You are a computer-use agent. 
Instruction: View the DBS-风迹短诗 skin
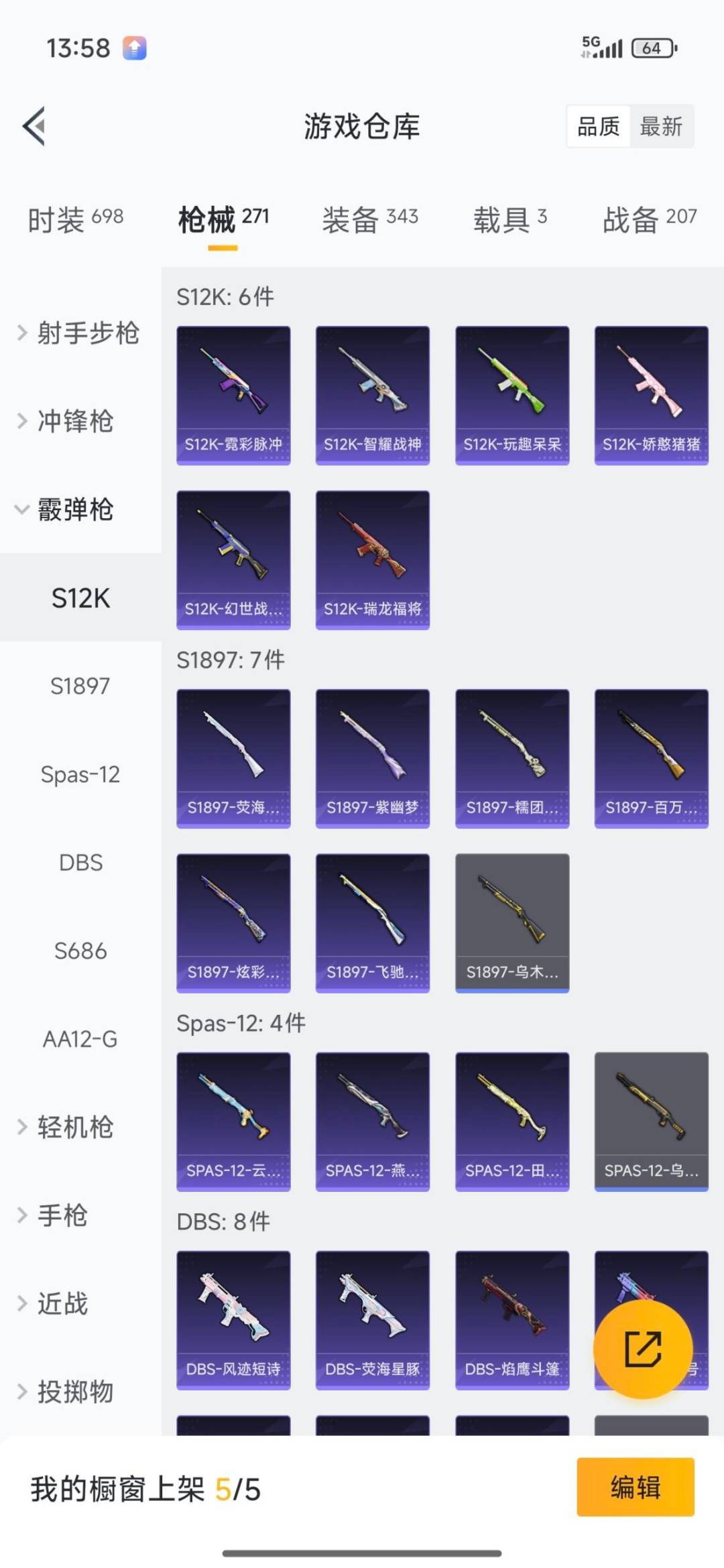(233, 1314)
